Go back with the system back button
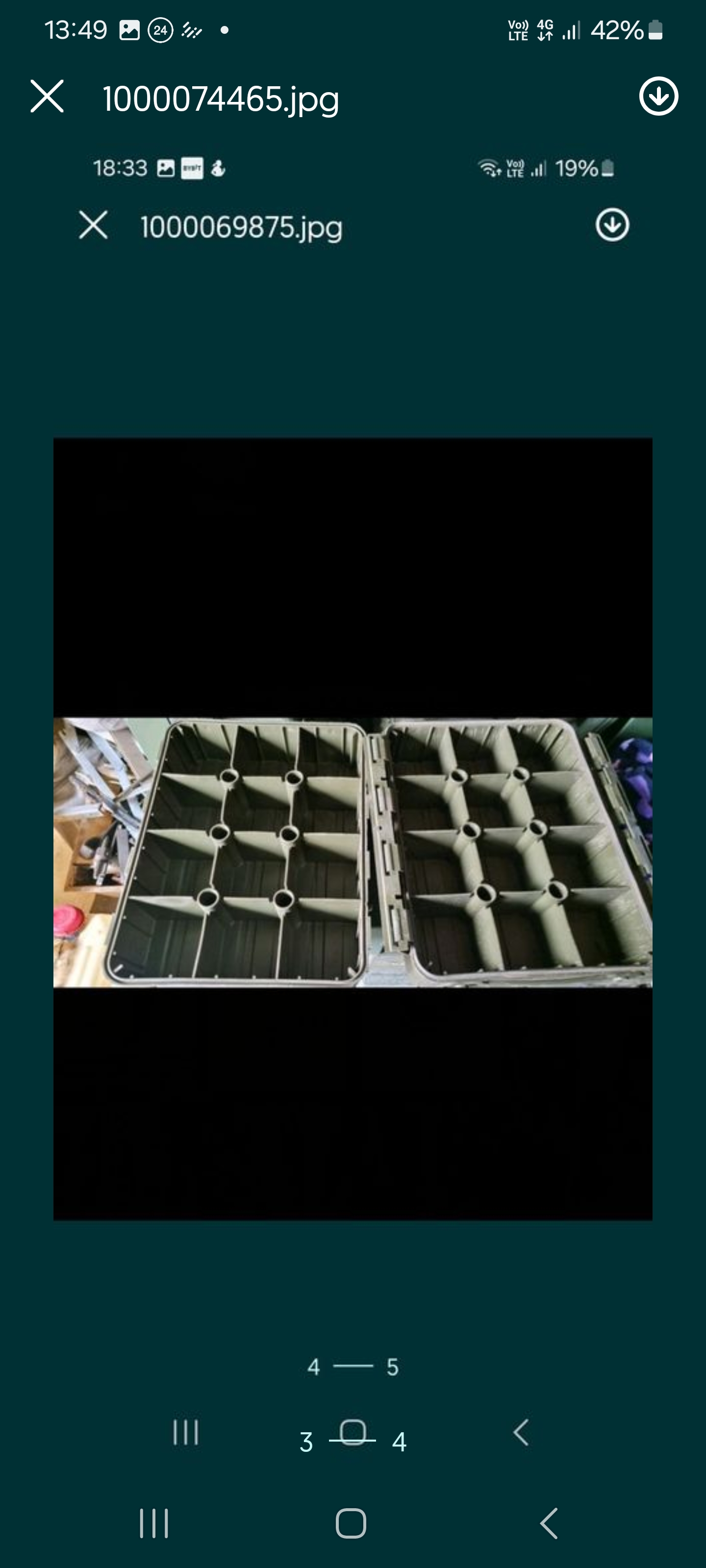This screenshot has height=1568, width=706. pyautogui.click(x=549, y=1523)
